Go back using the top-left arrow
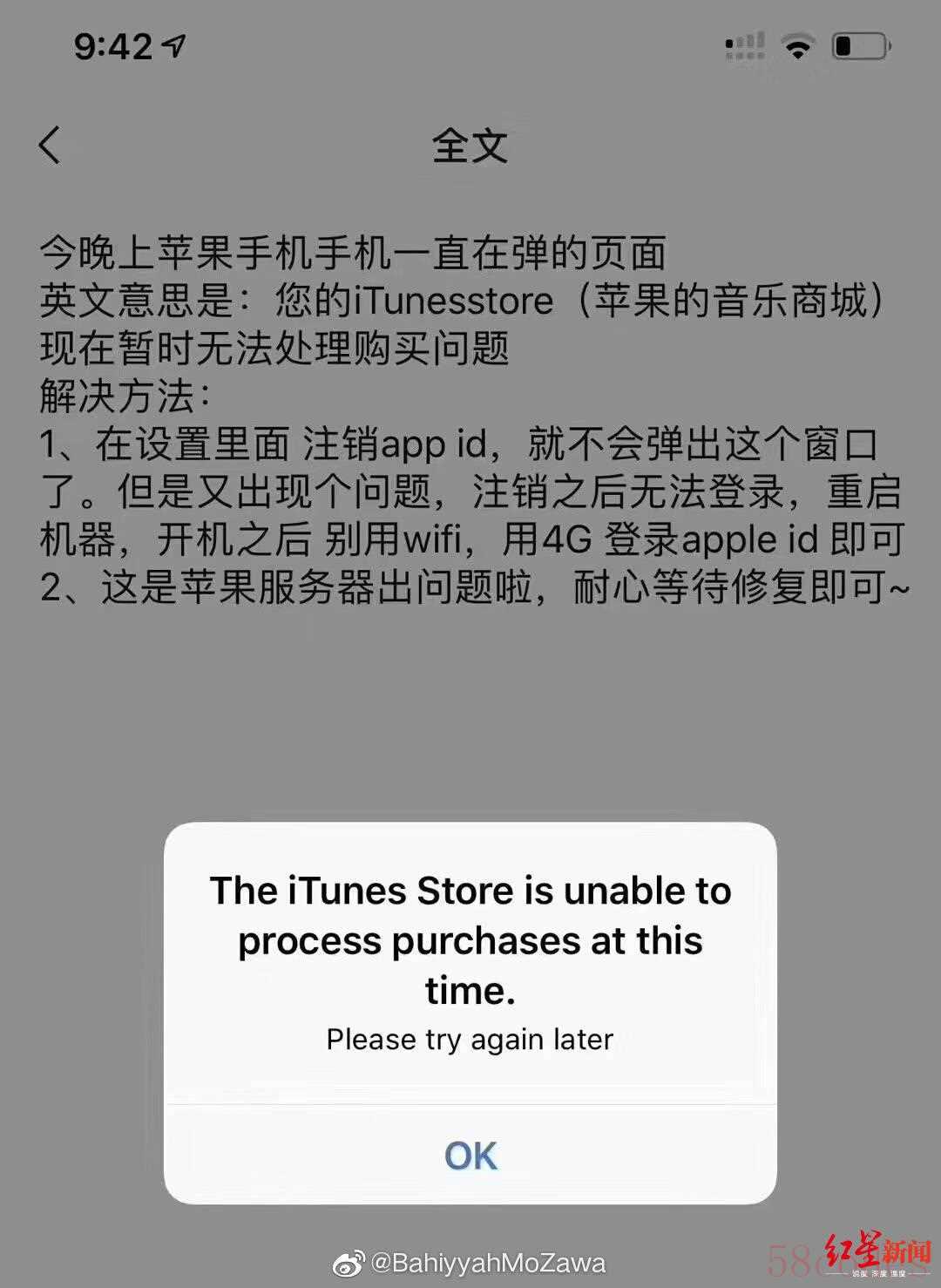 tap(51, 145)
